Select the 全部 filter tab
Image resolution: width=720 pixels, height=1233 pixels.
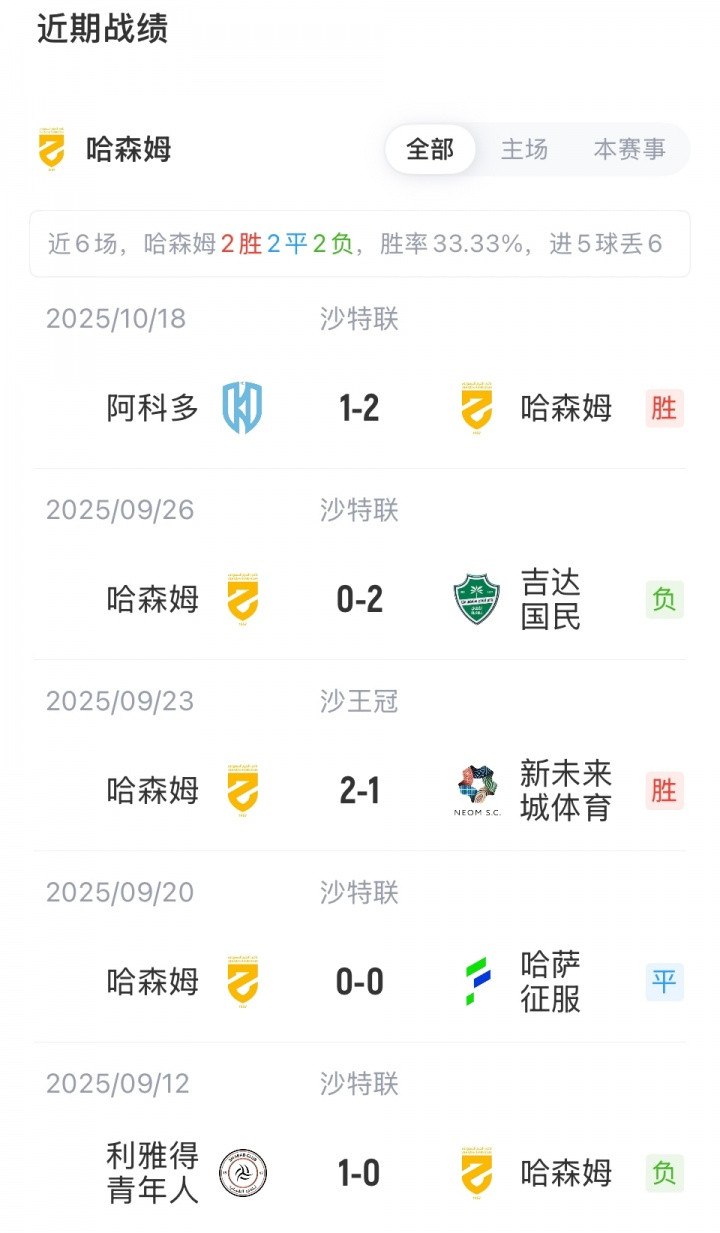(430, 150)
